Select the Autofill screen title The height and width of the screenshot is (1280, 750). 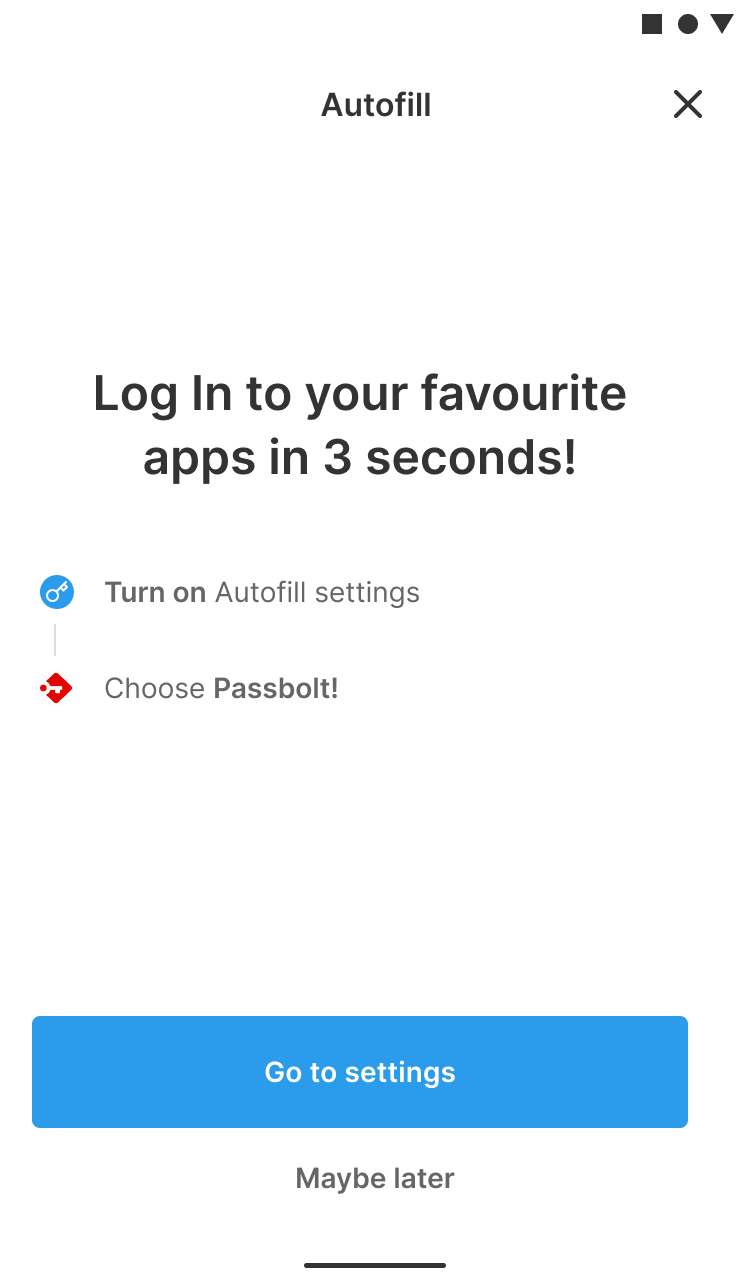click(375, 104)
